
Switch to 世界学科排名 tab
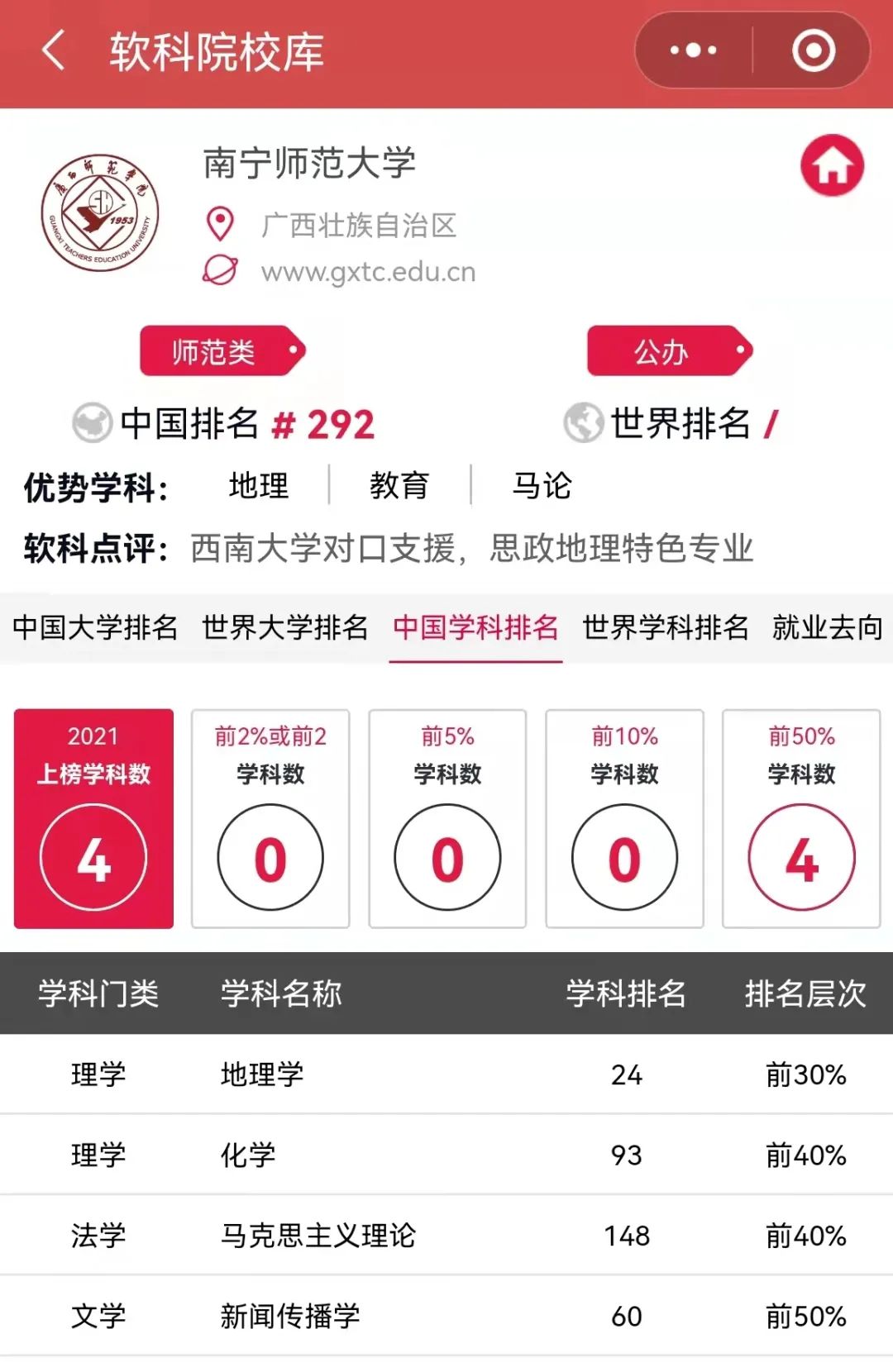click(666, 627)
